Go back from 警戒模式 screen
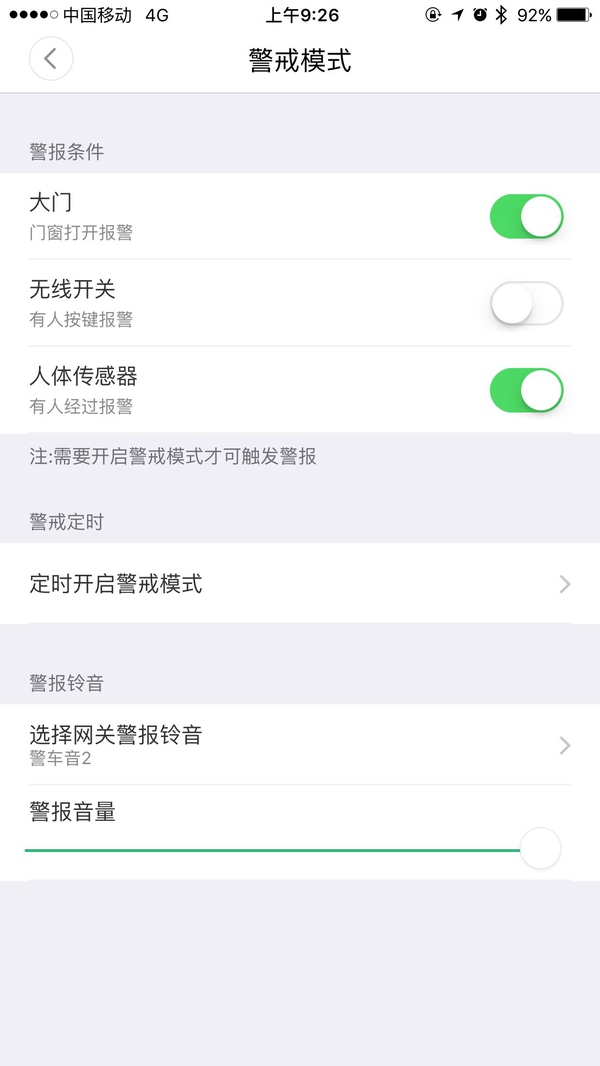The width and height of the screenshot is (600, 1066). pos(51,59)
